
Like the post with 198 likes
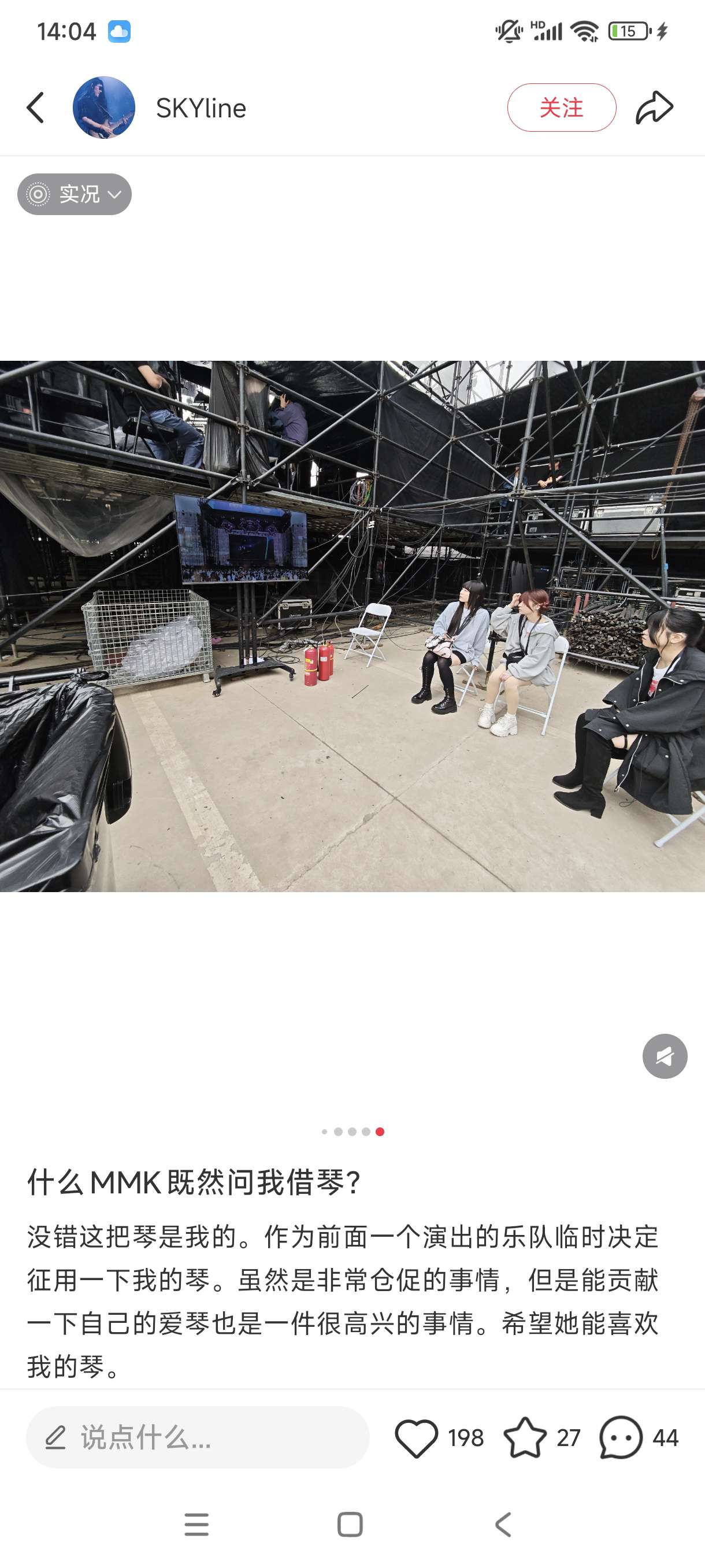click(x=417, y=1437)
